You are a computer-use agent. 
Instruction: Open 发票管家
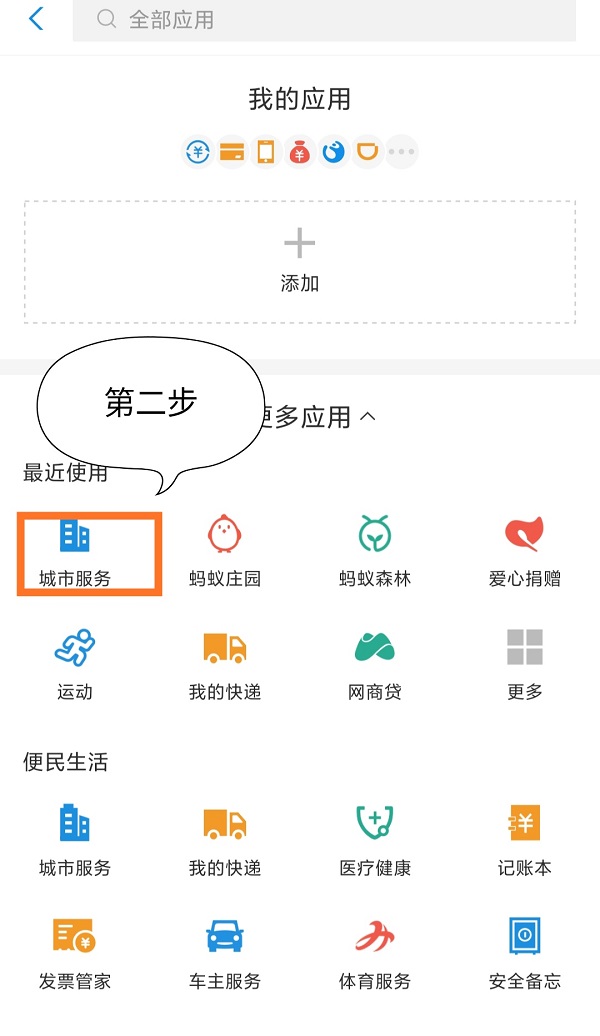click(75, 953)
